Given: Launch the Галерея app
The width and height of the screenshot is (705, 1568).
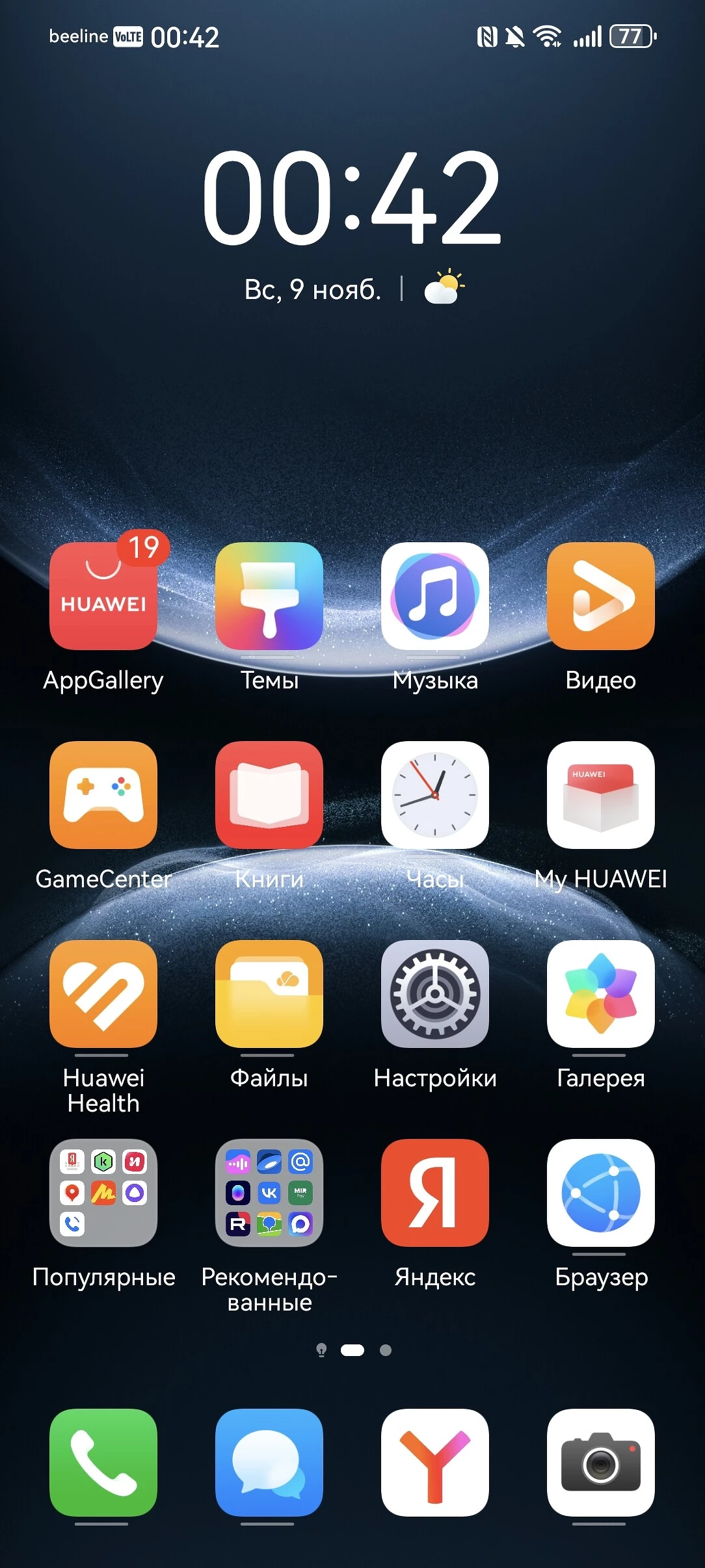Looking at the screenshot, I should pos(601,994).
